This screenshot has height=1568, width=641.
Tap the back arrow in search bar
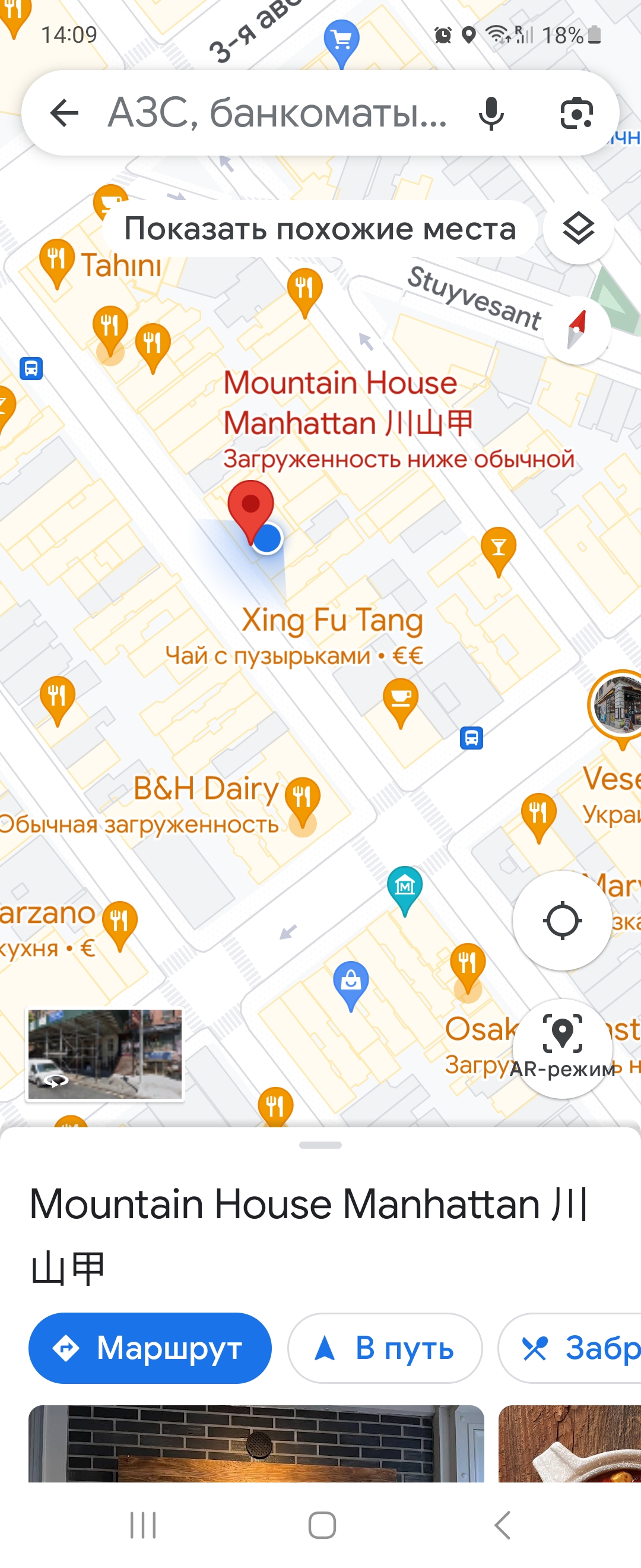[65, 113]
